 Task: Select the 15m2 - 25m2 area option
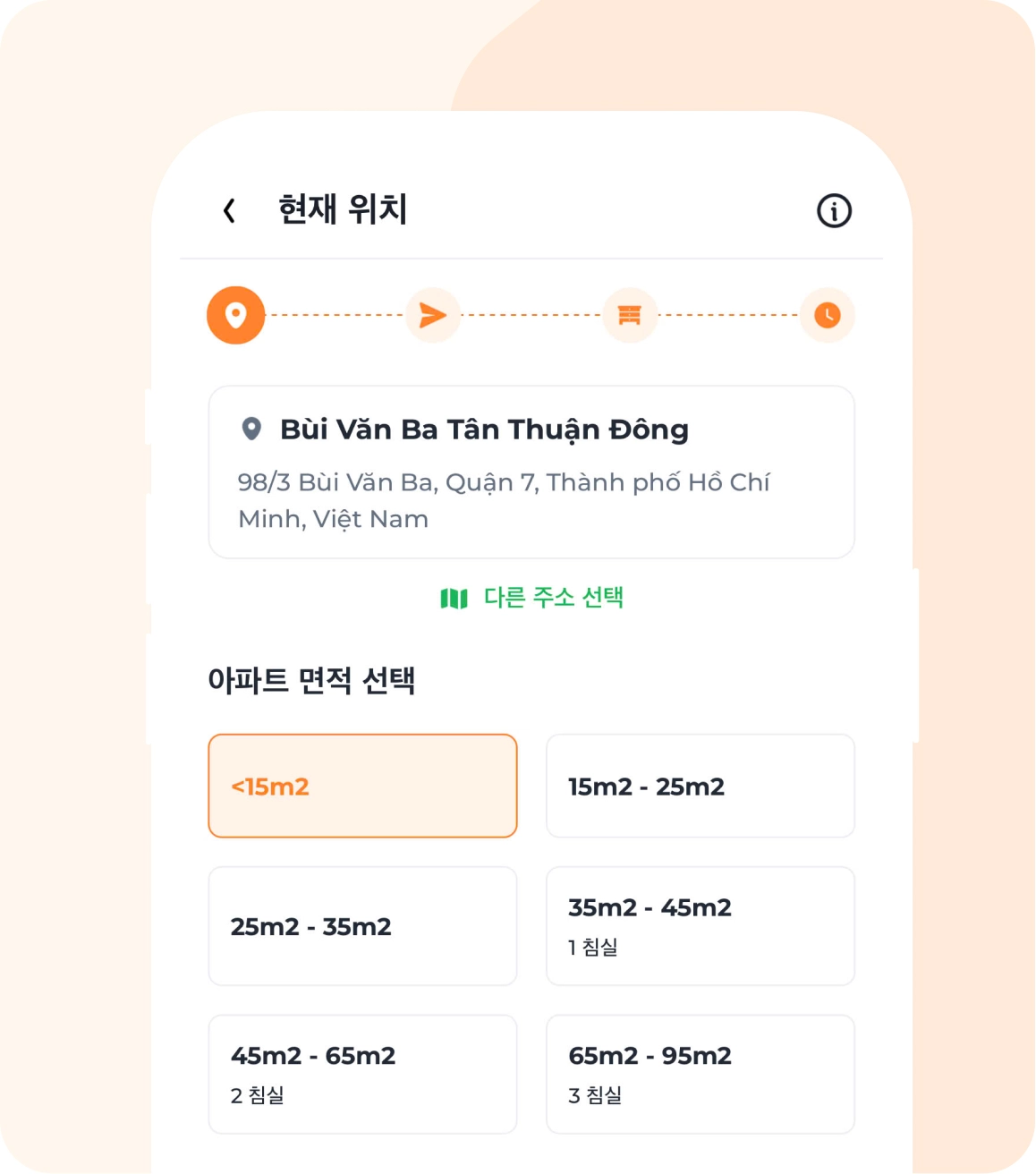pos(700,787)
